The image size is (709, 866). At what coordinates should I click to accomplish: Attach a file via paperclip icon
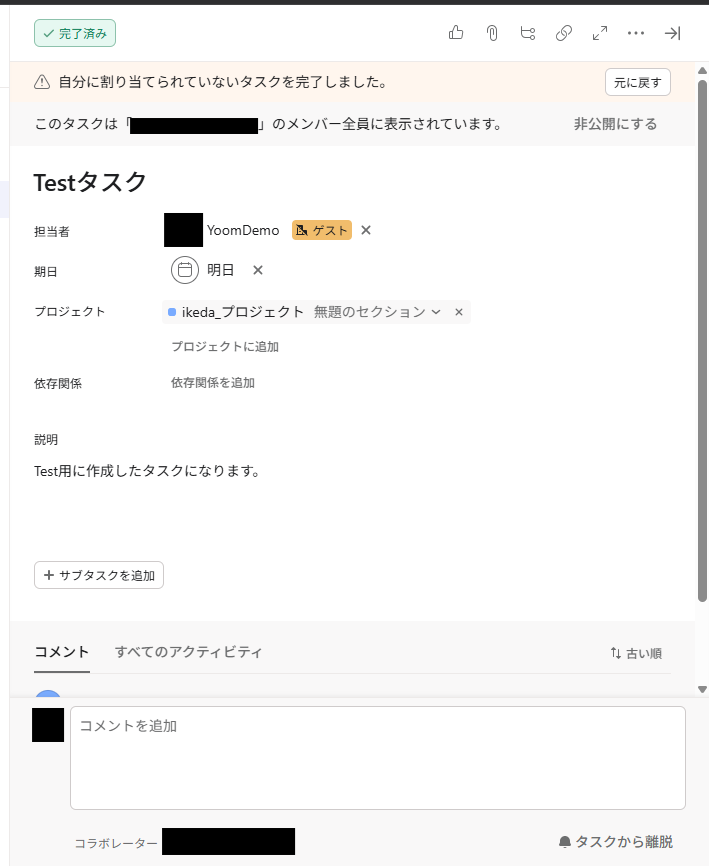492,33
